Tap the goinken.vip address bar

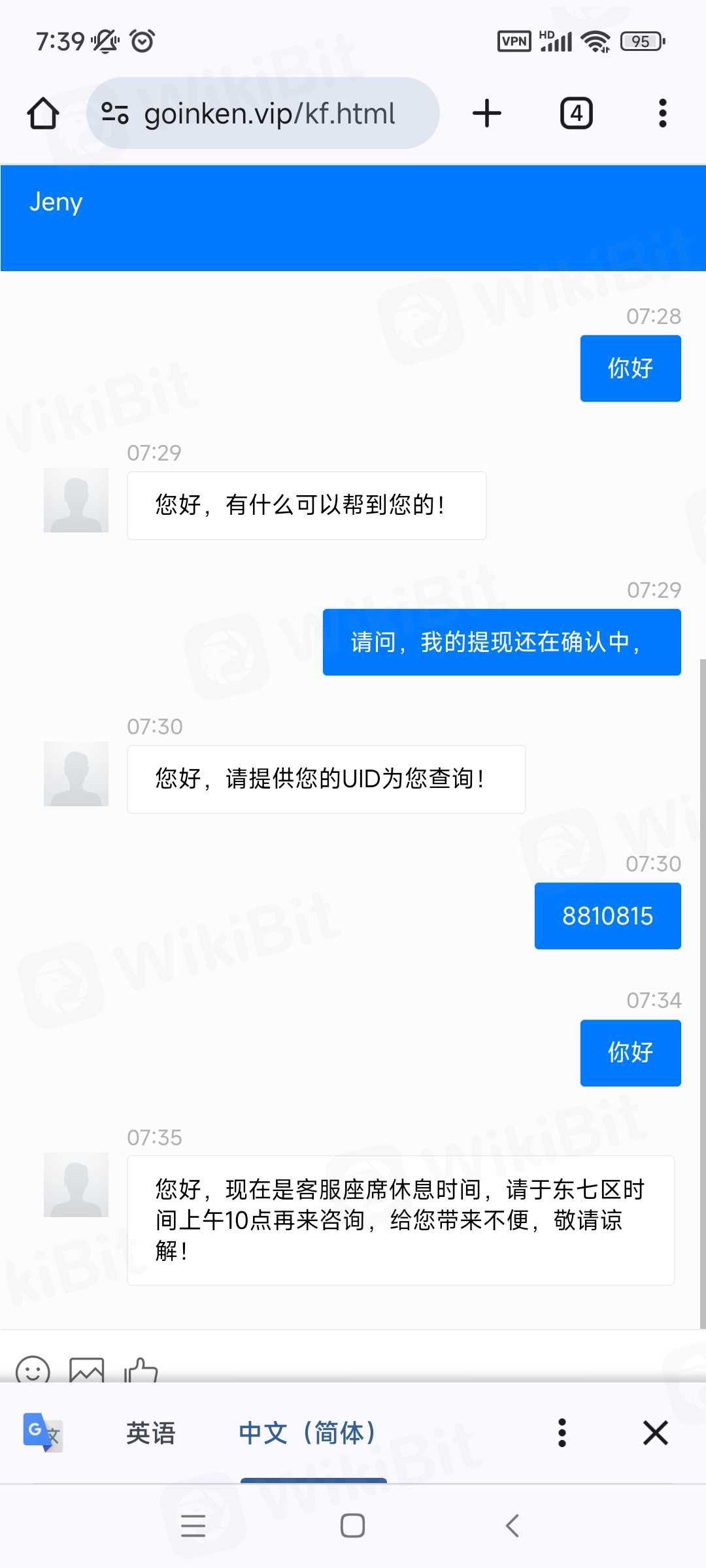[x=268, y=114]
